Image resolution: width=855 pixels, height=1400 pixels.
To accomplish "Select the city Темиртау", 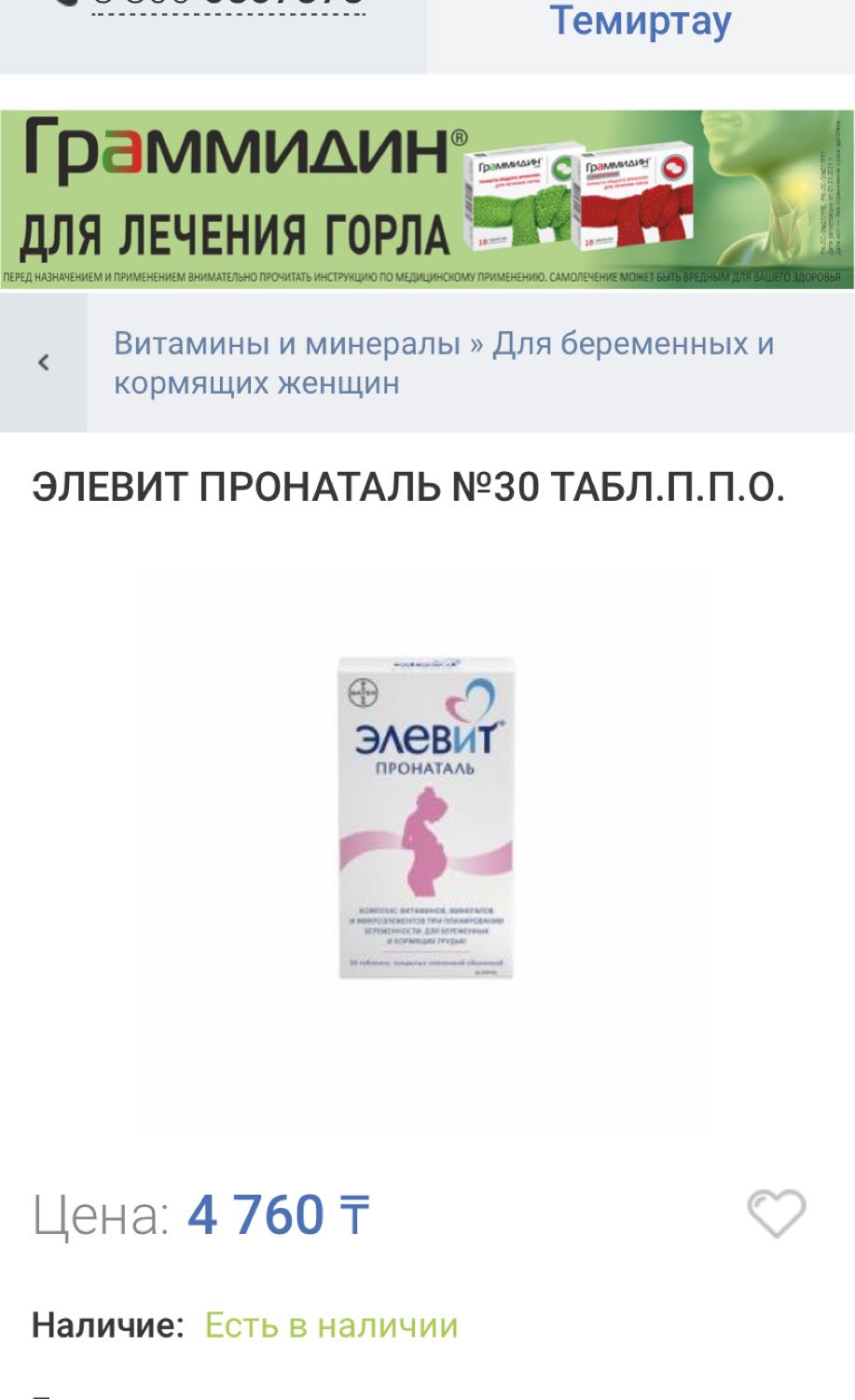I will (x=641, y=21).
